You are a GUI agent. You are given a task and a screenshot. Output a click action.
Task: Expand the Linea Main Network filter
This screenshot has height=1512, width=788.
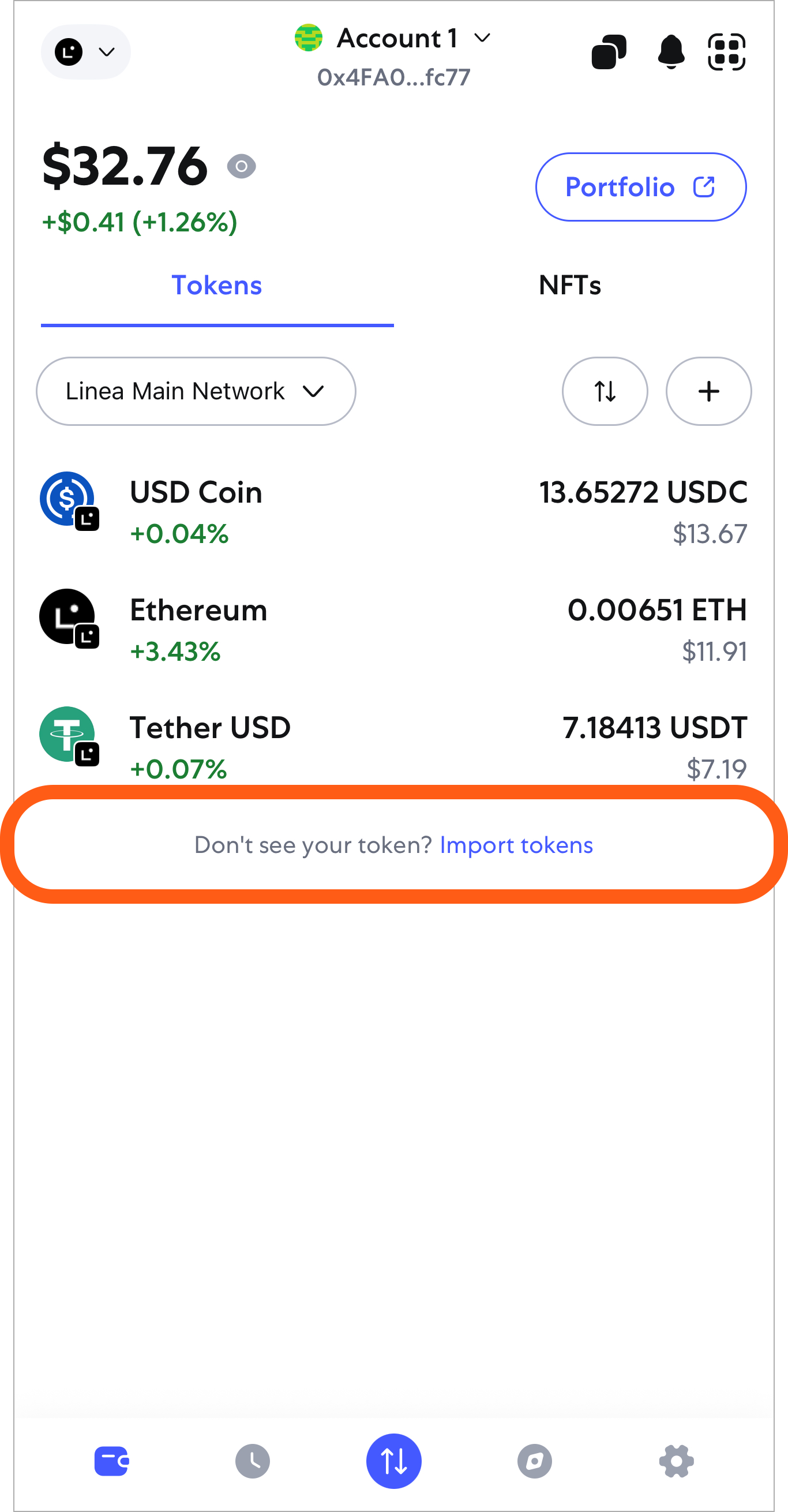(196, 391)
